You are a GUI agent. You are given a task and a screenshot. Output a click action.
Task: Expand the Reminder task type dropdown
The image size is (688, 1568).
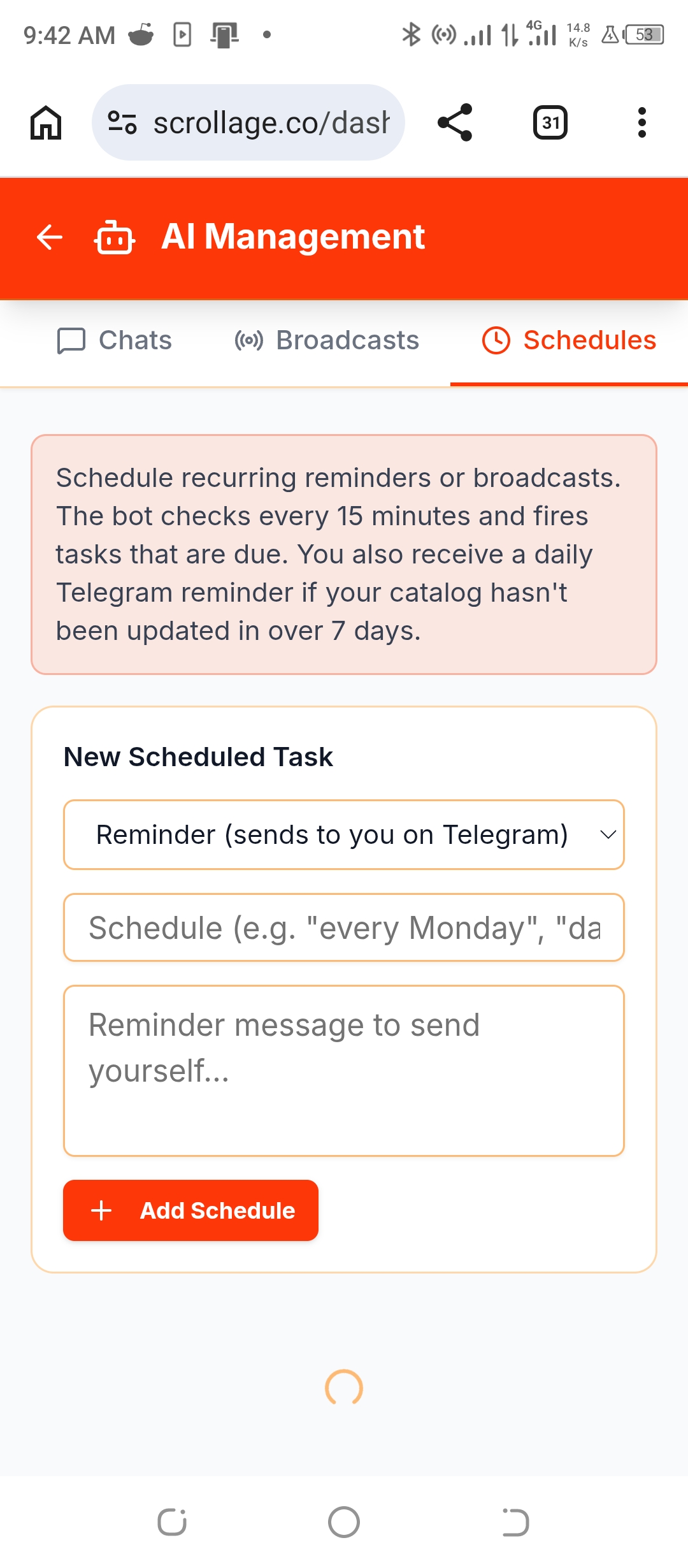coord(344,835)
